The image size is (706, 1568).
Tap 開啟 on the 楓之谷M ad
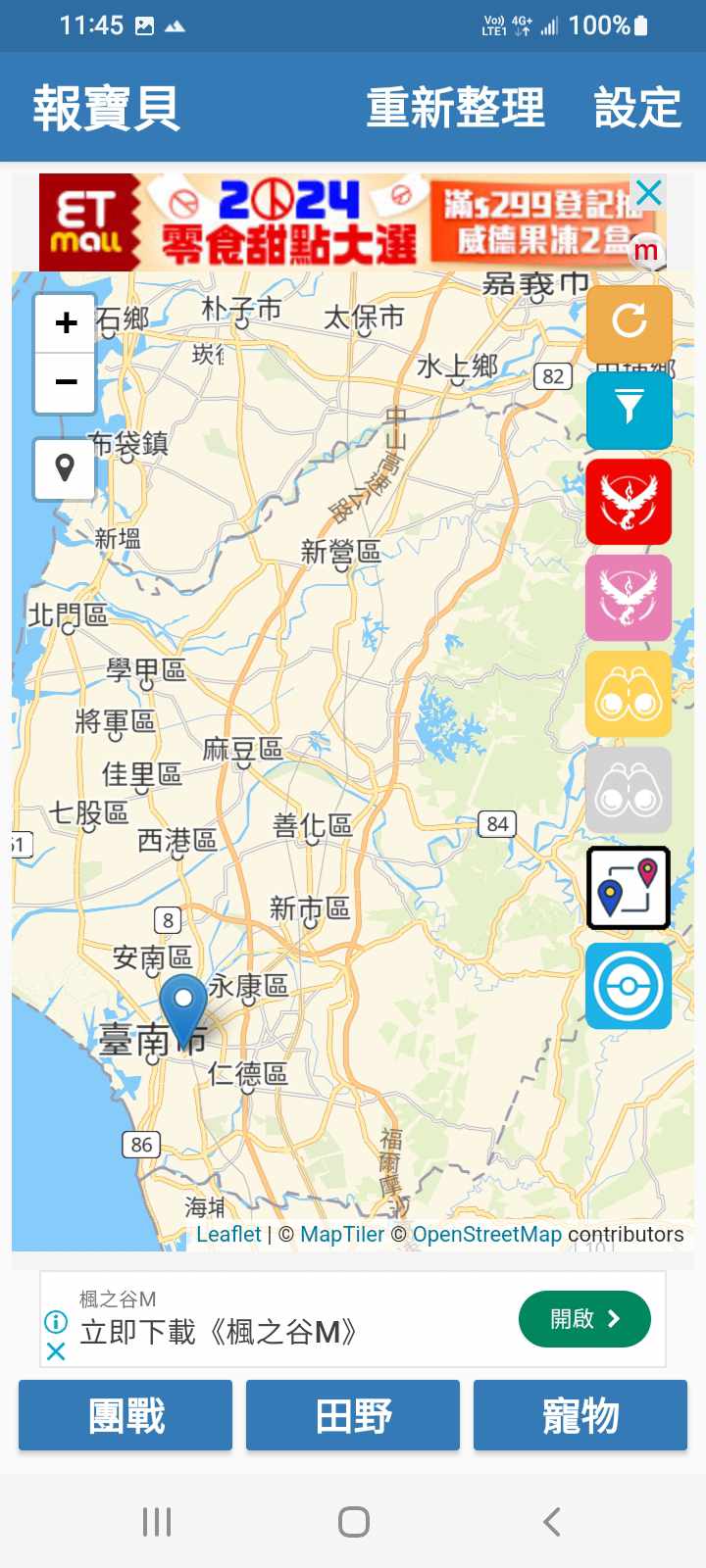coord(584,1319)
